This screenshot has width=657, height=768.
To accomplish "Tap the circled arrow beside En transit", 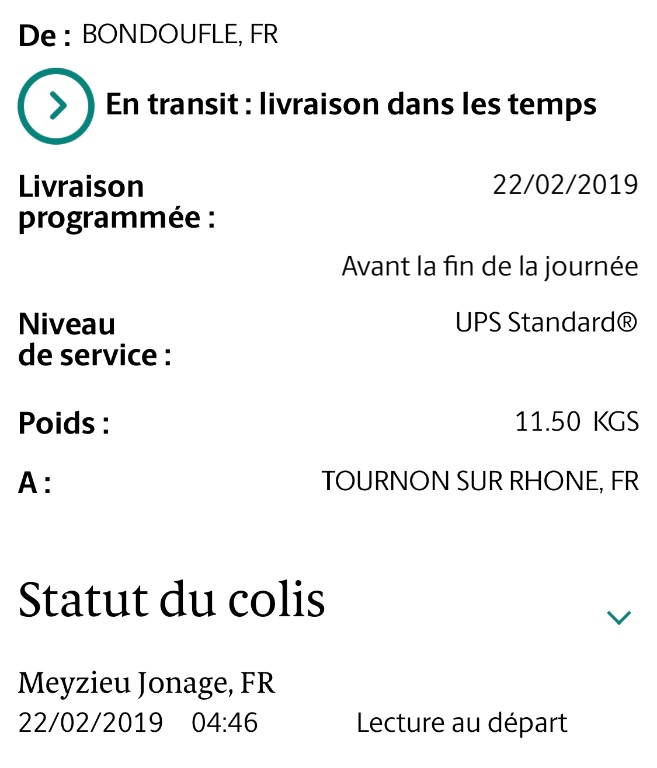I will tap(56, 105).
